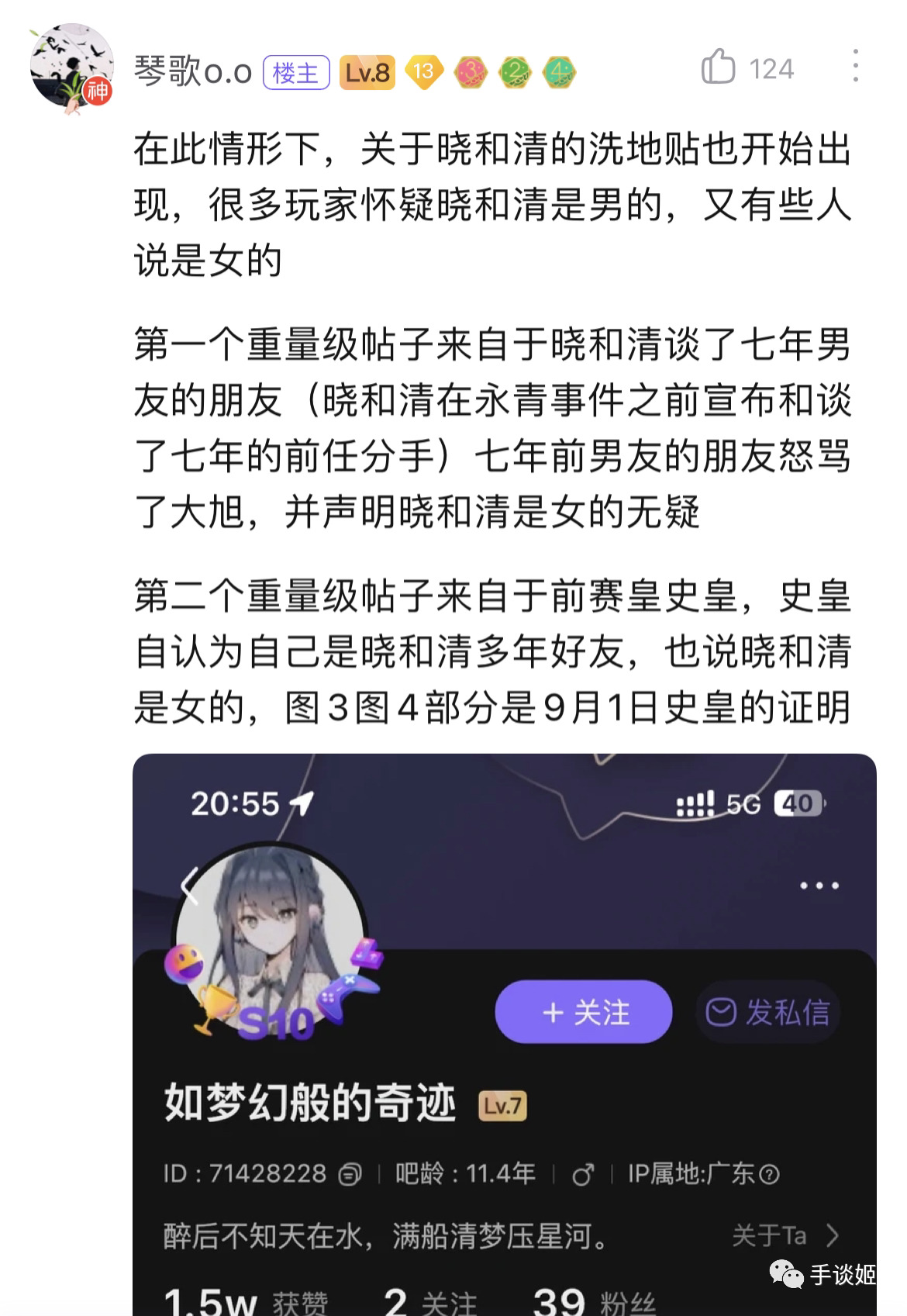Open the embedded profile screenshot image

[504, 1031]
